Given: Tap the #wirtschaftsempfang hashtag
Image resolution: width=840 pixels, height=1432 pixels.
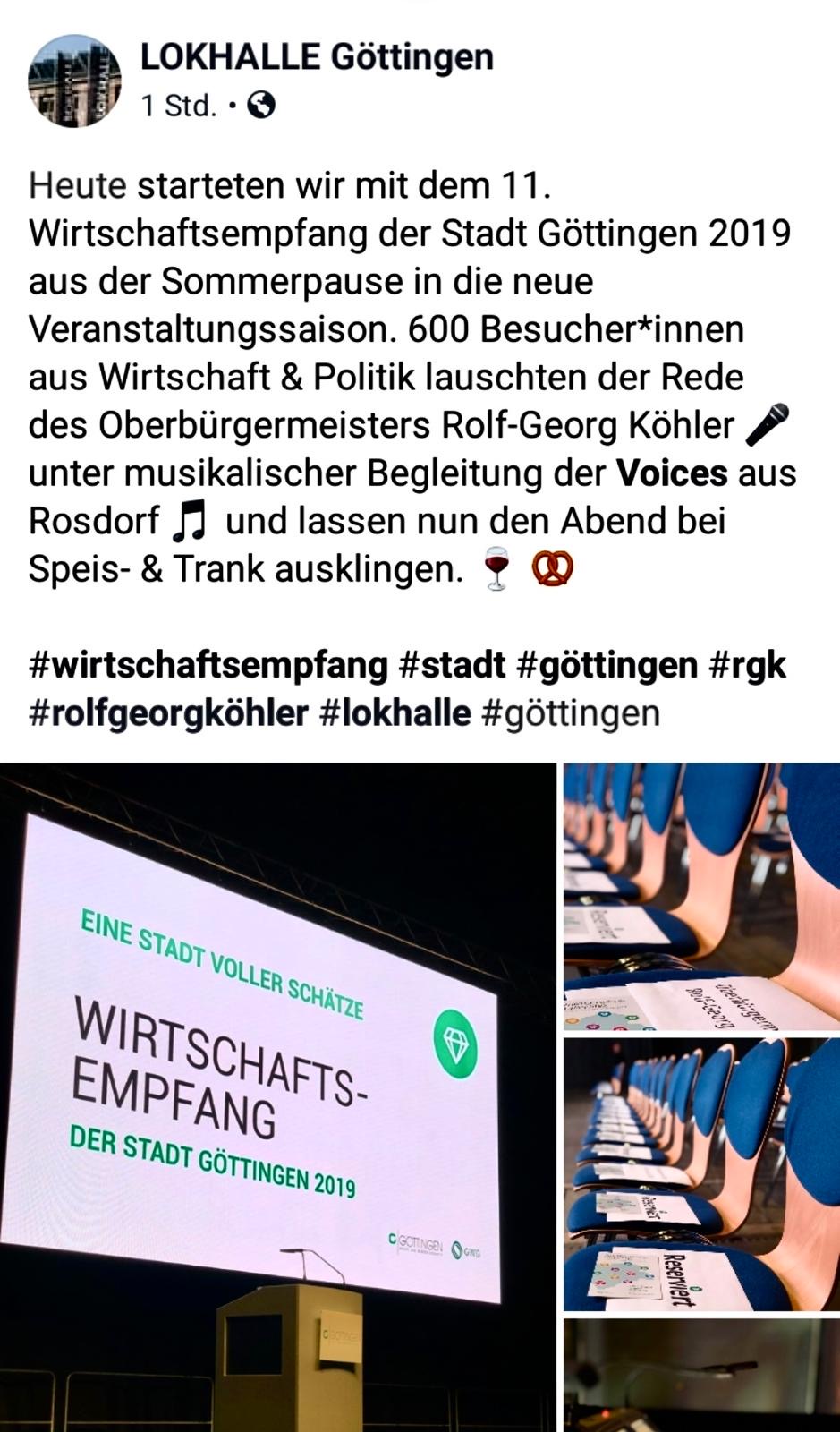Looking at the screenshot, I should pos(208,665).
